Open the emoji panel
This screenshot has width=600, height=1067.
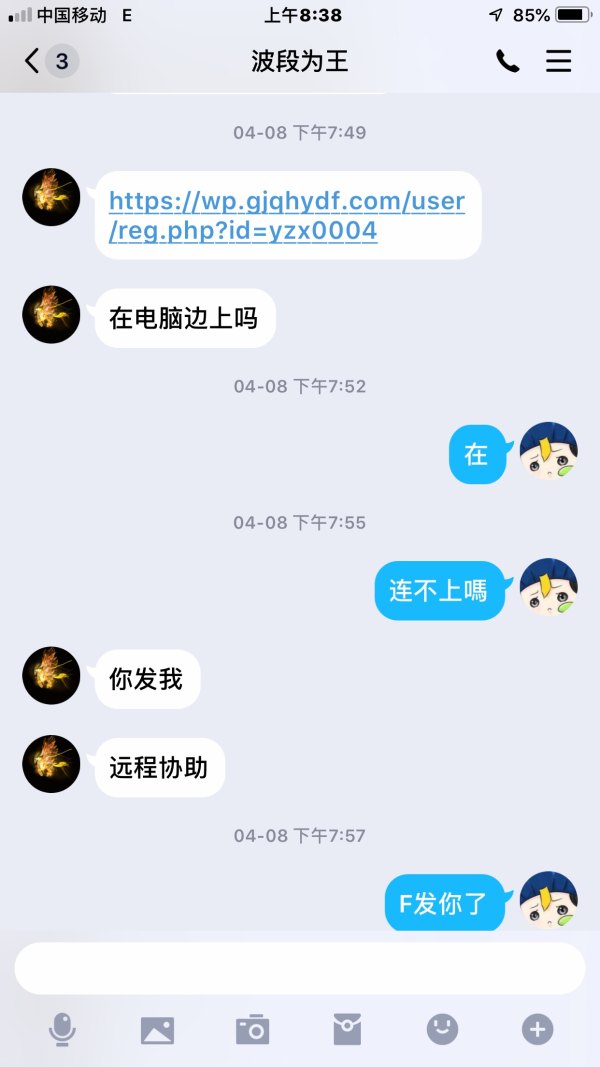(442, 1029)
